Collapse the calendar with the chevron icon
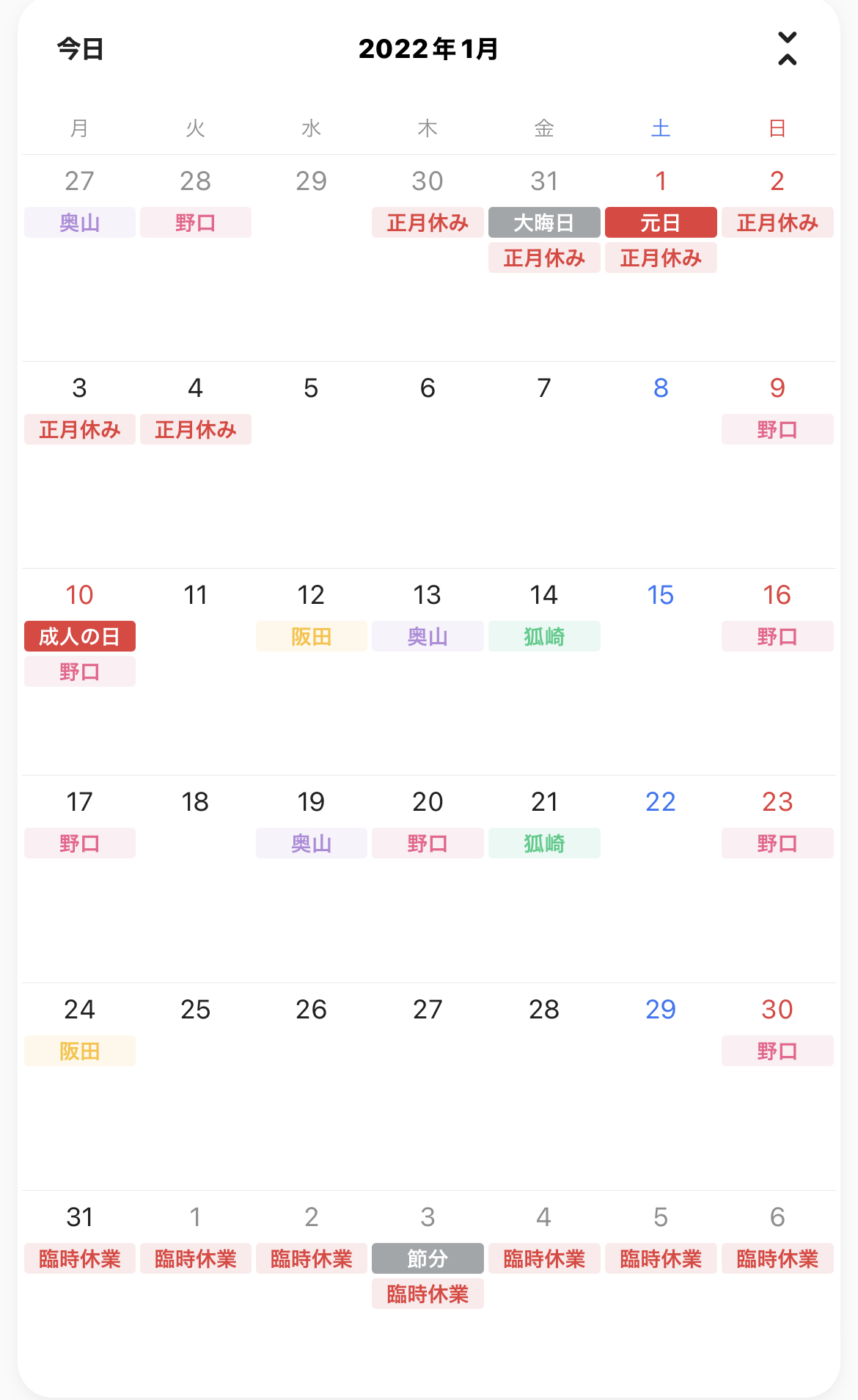Image resolution: width=858 pixels, height=1400 pixels. [x=787, y=49]
